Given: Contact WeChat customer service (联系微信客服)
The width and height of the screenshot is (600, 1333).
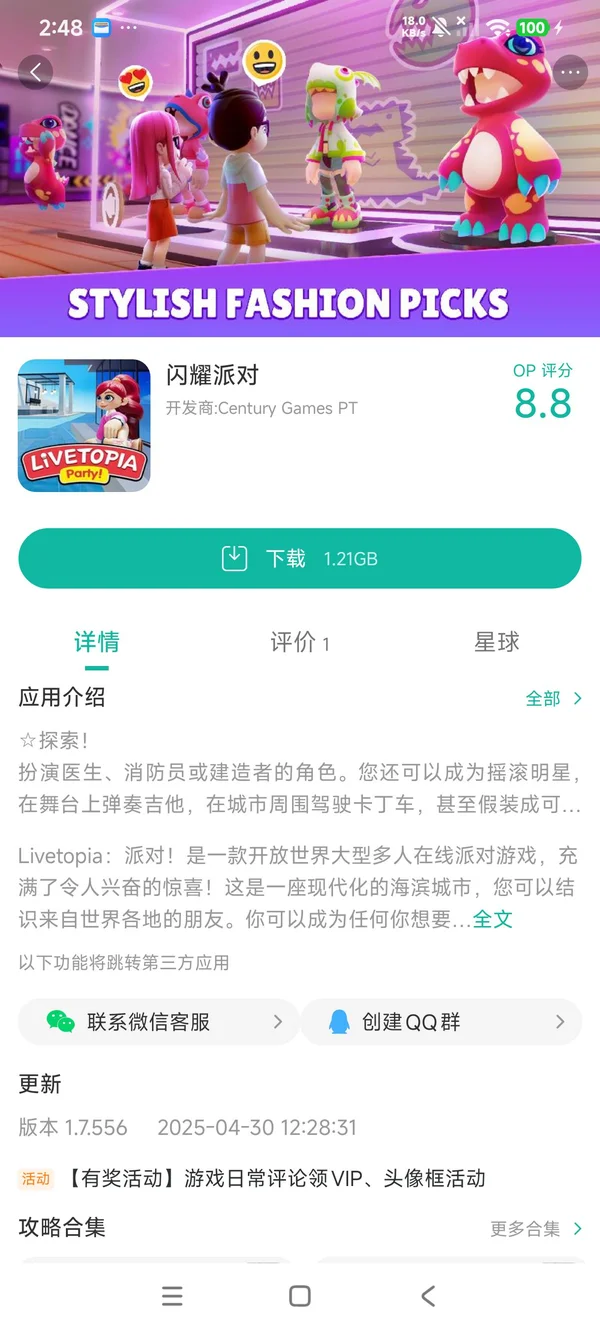Looking at the screenshot, I should pos(159,1022).
